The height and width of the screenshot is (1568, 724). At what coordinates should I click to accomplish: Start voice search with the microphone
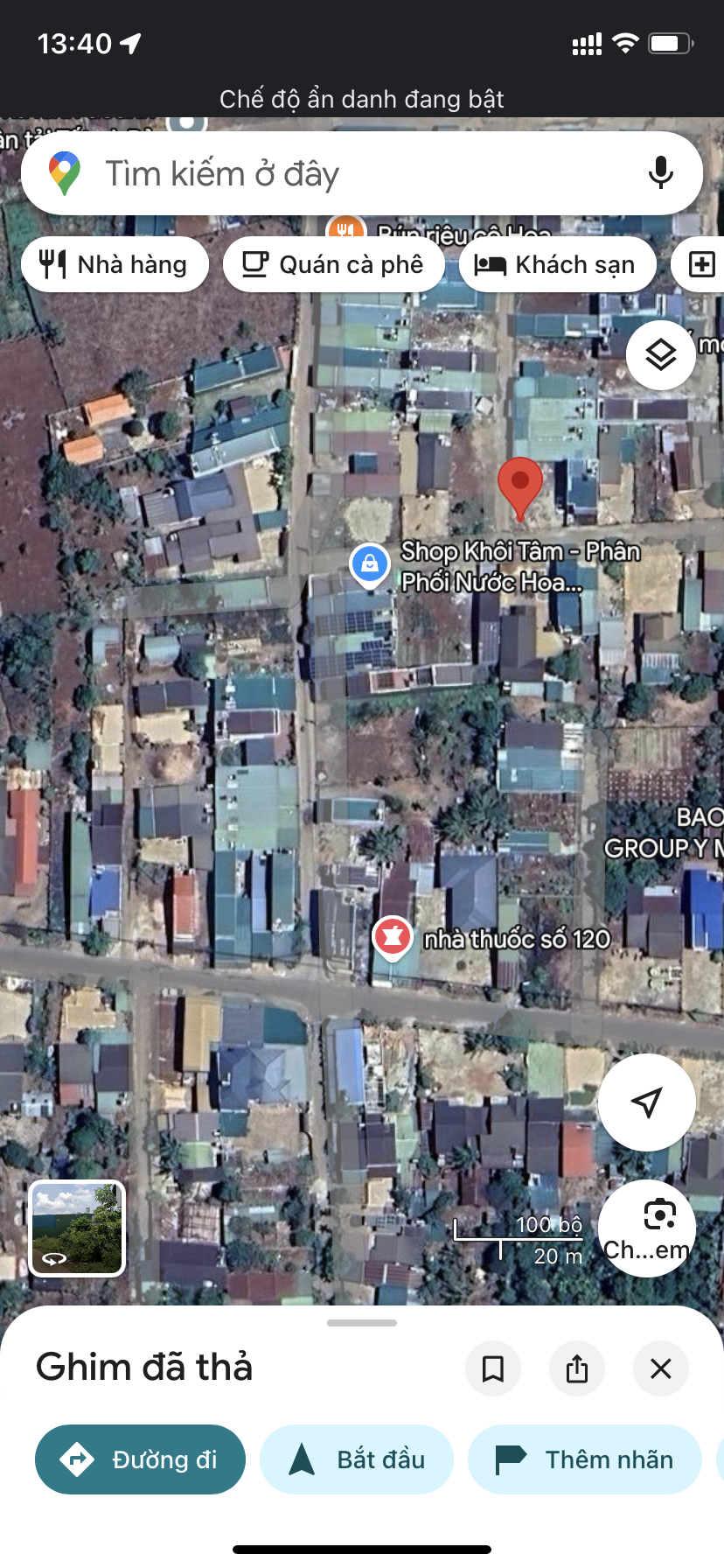[x=661, y=173]
